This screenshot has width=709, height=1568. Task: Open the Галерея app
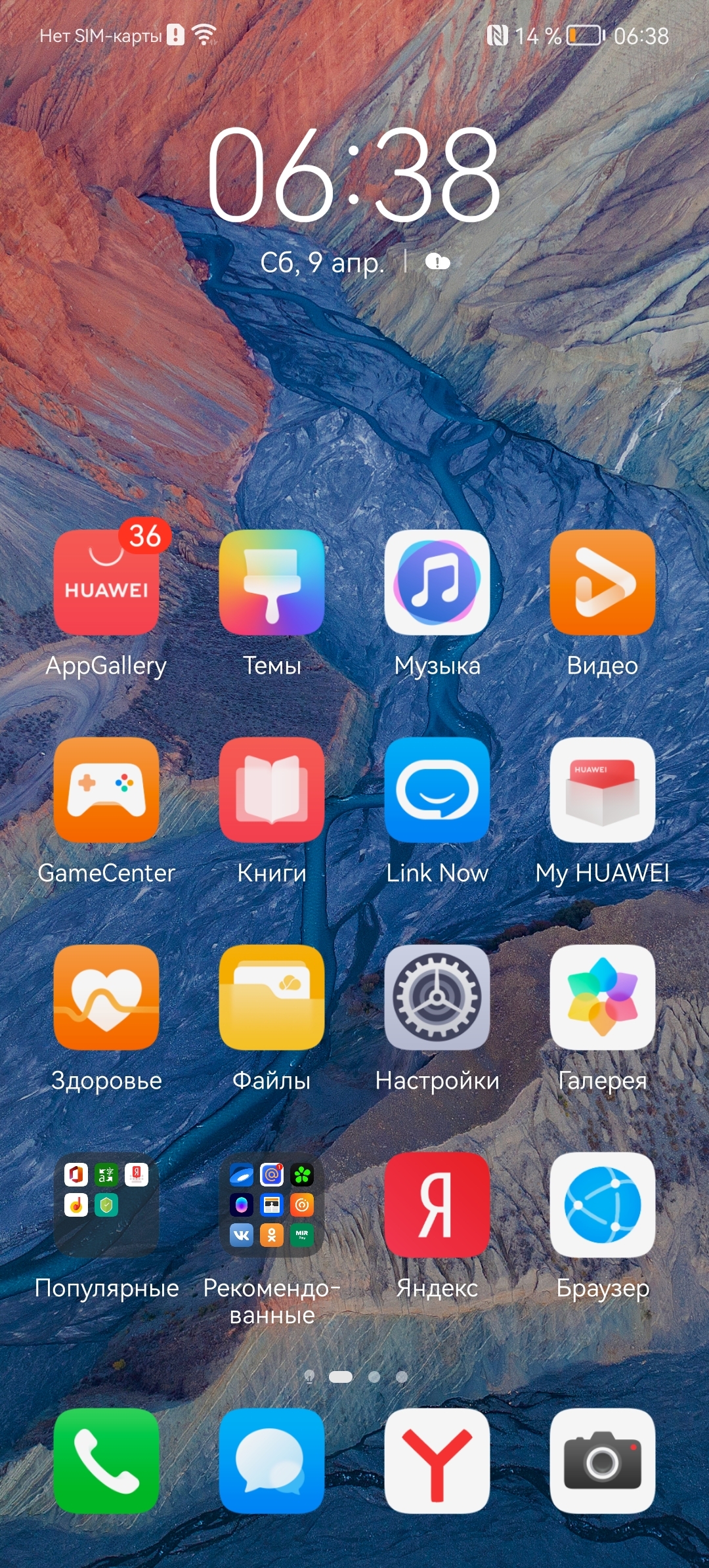coord(603,997)
